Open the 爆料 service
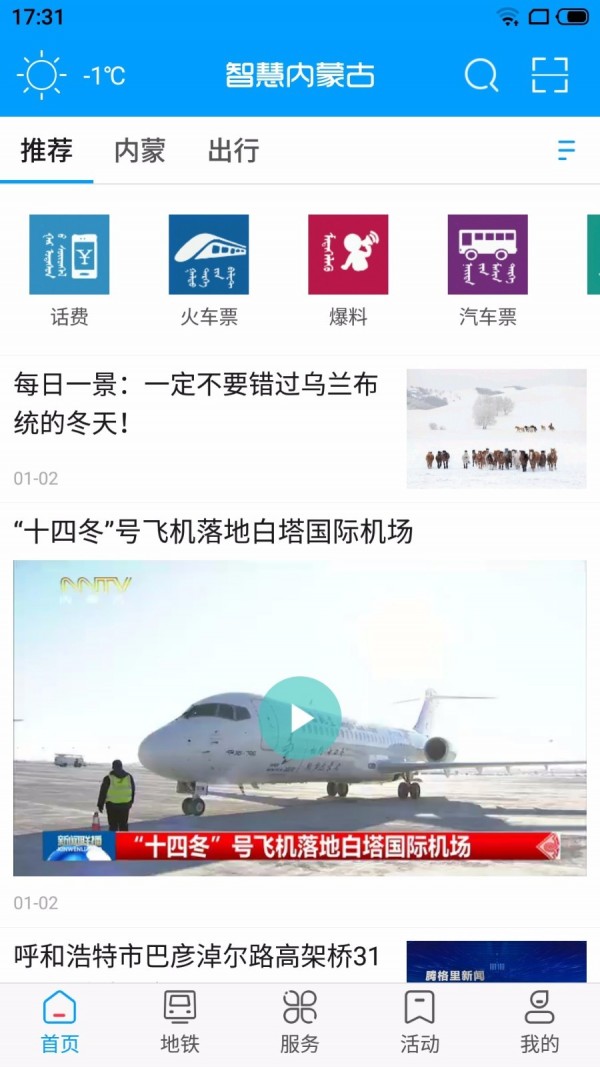This screenshot has height=1067, width=600. click(x=348, y=270)
